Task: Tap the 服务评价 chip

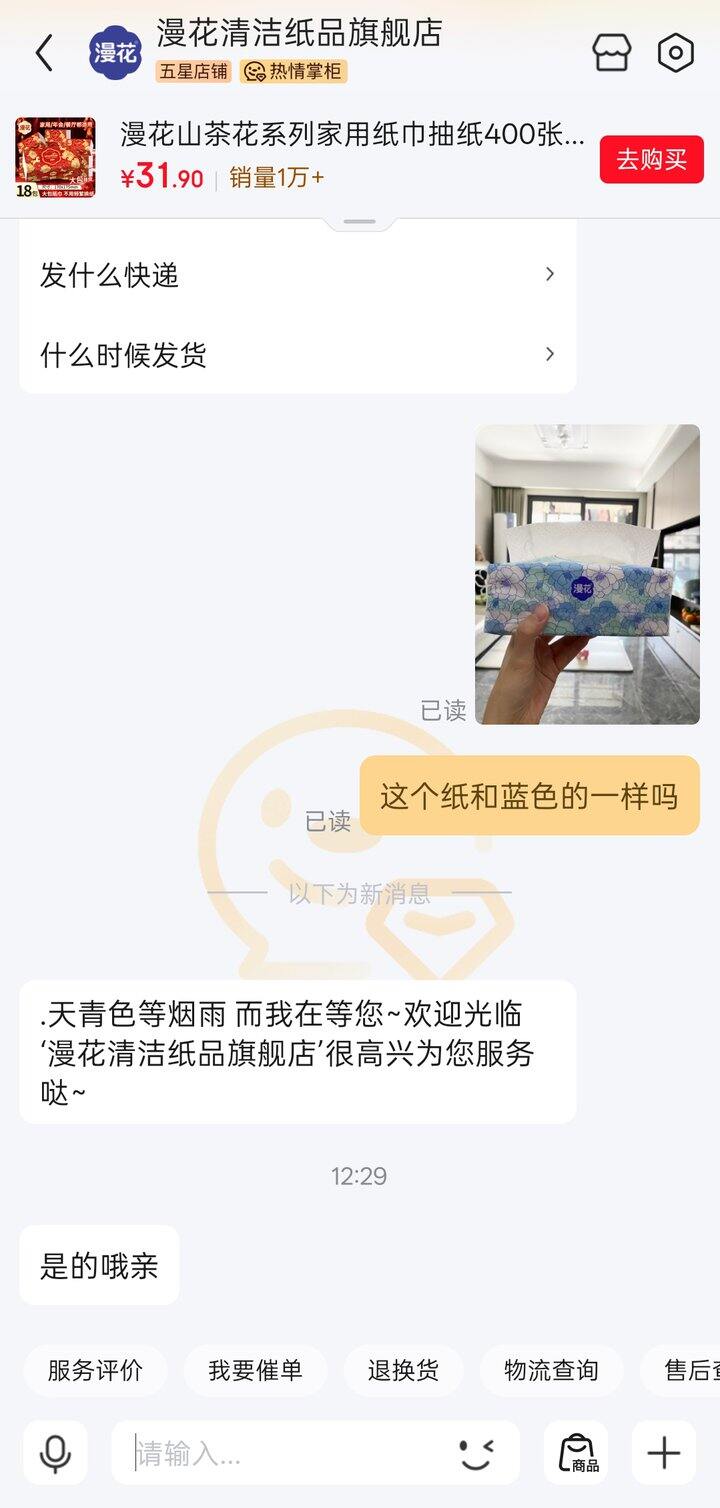Action: click(x=95, y=1370)
